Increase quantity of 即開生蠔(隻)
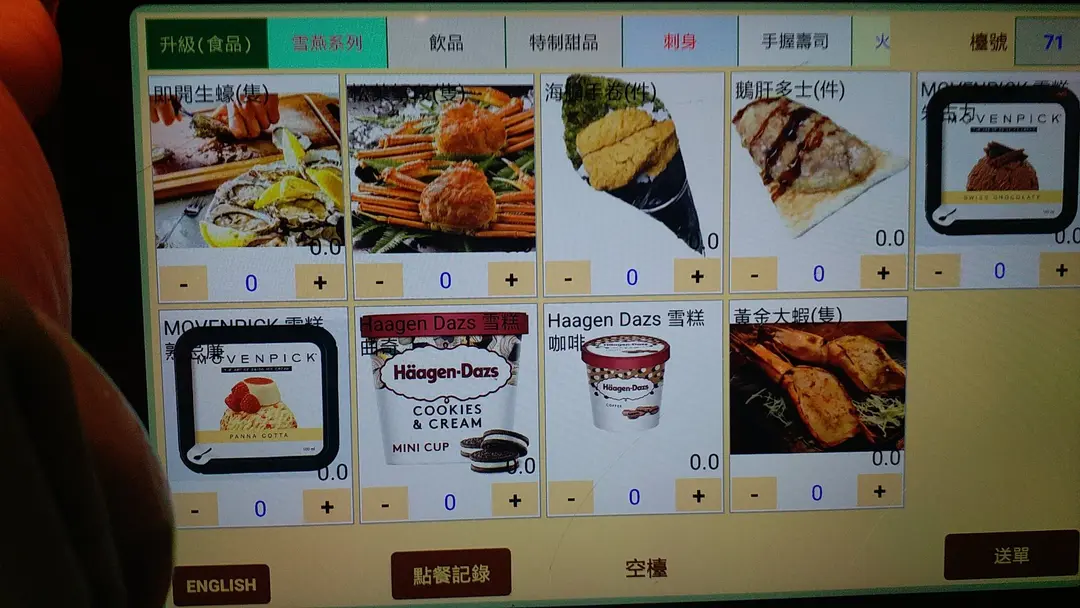 [320, 282]
